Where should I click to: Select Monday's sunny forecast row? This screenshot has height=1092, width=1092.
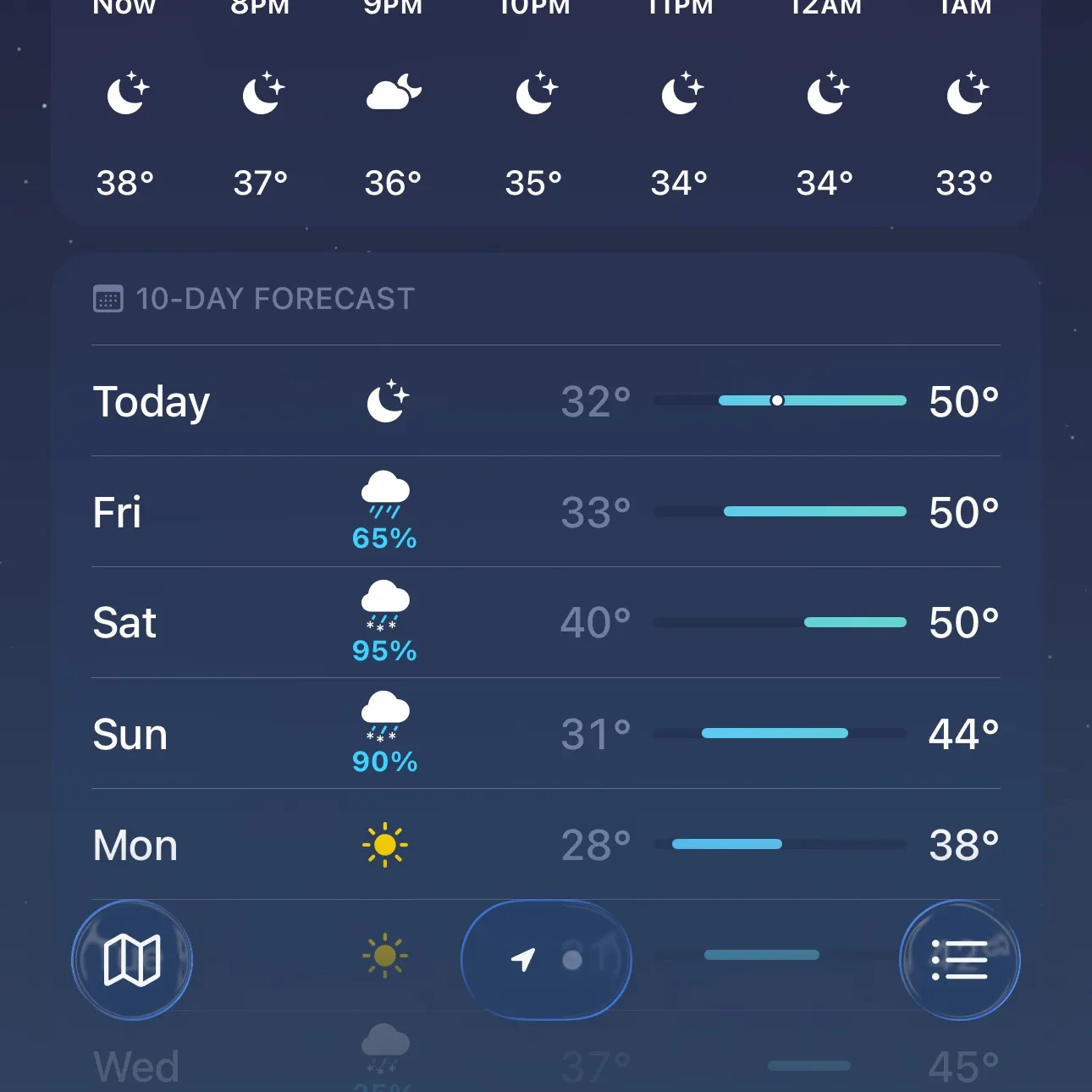coord(546,845)
